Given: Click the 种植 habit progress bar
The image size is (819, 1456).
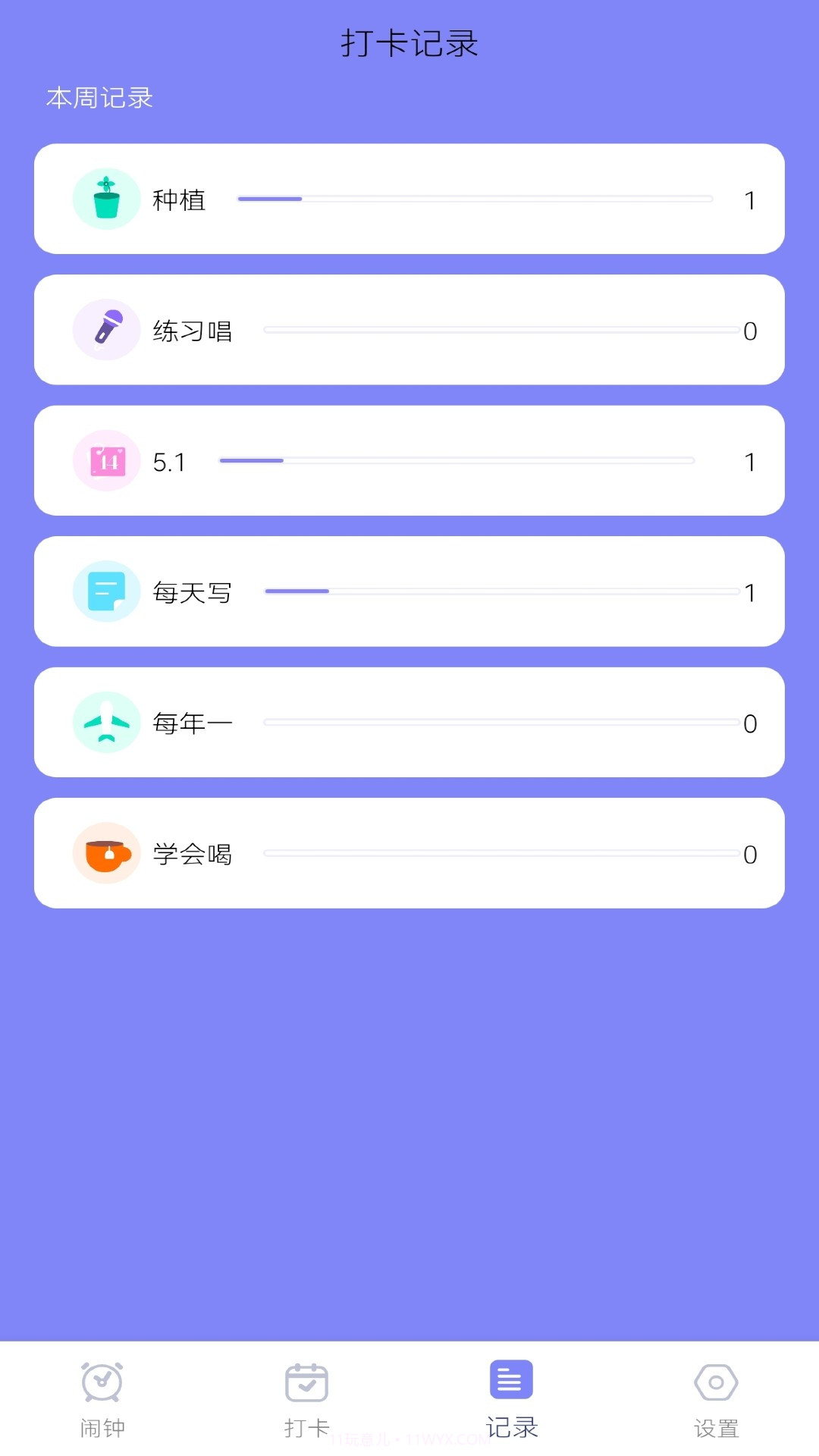Looking at the screenshot, I should [x=474, y=199].
